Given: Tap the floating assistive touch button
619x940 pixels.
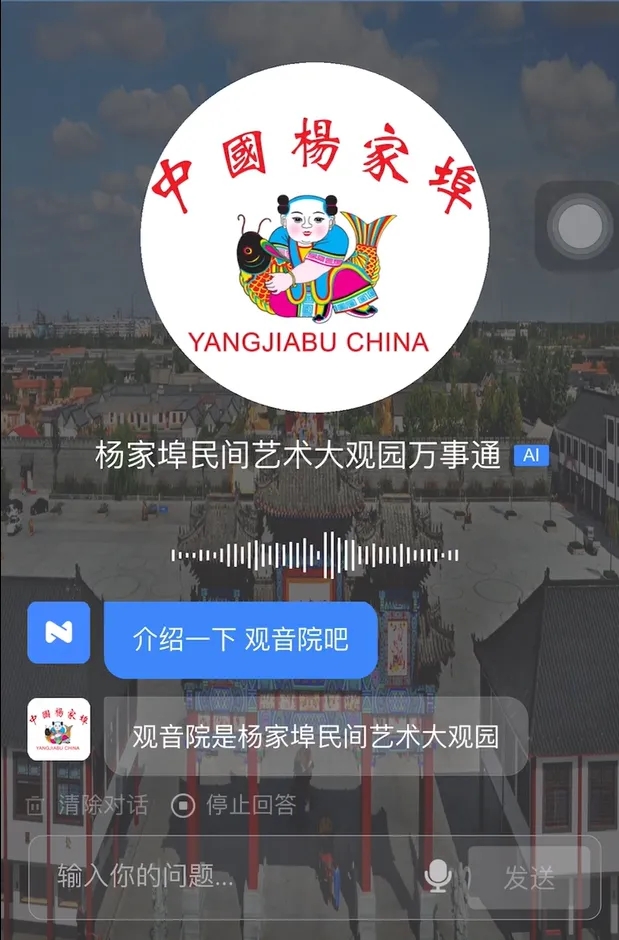Looking at the screenshot, I should pyautogui.click(x=580, y=225).
